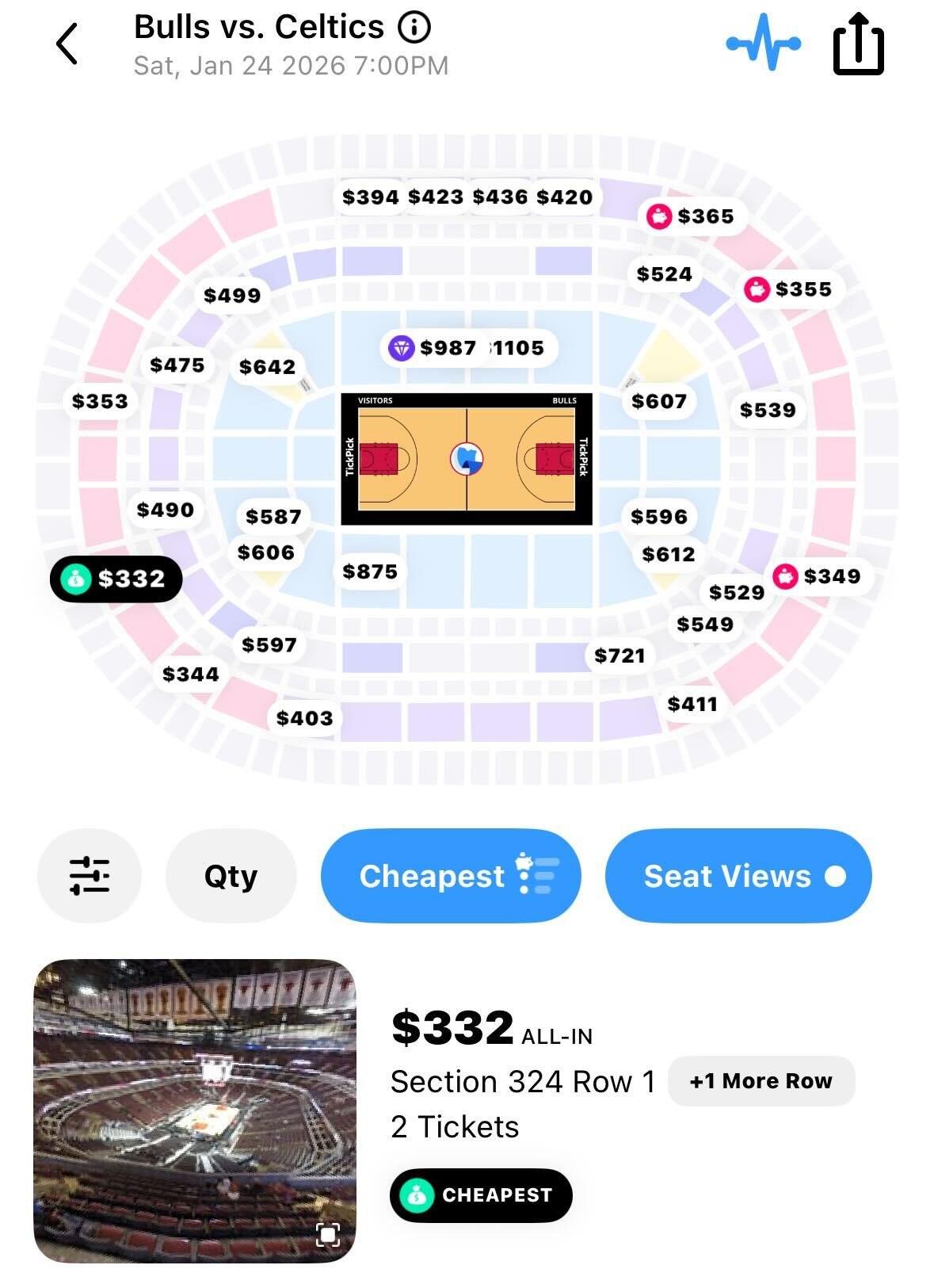Screen dimensions: 934x1288
Task: Select the $411 section on the map
Action: click(692, 704)
